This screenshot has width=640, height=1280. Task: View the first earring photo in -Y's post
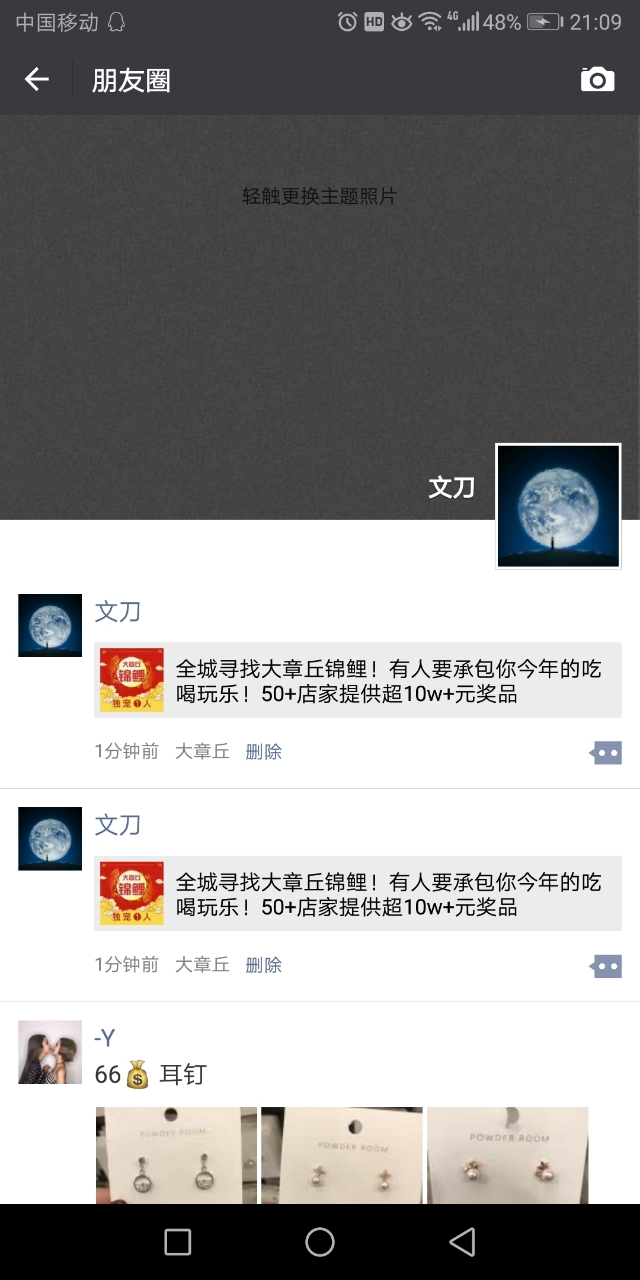coord(176,1155)
